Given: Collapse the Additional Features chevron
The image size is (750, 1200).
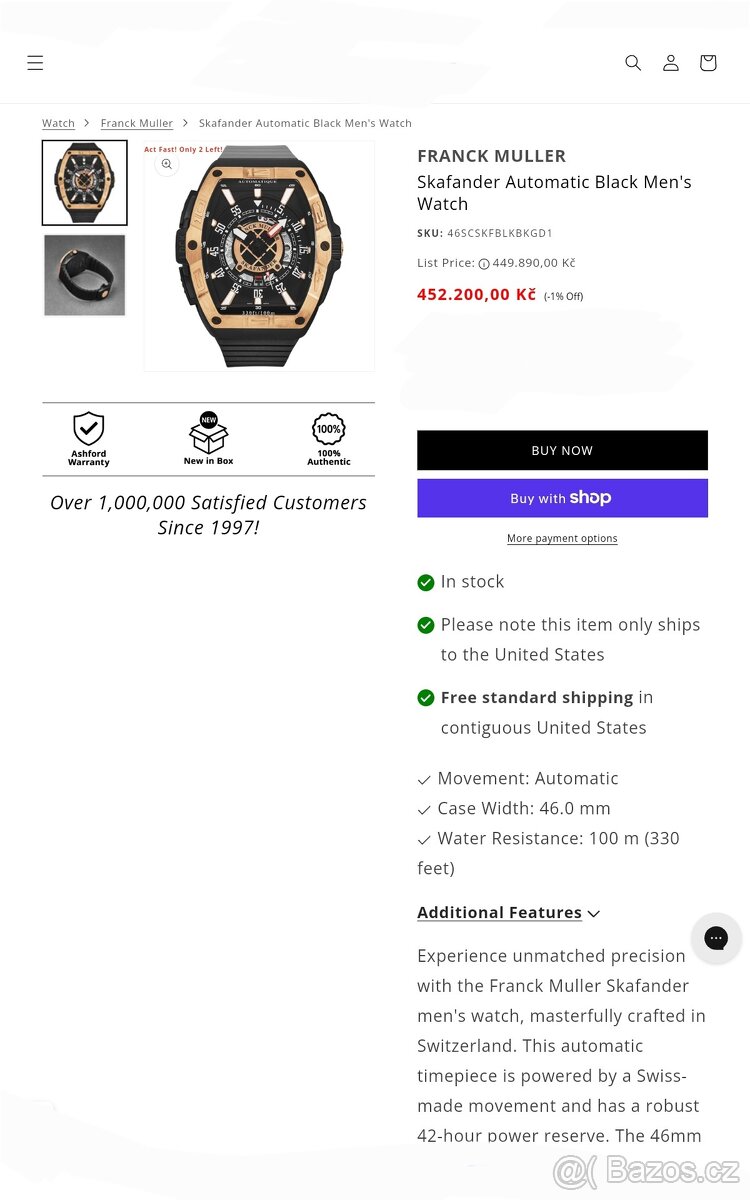Looking at the screenshot, I should click(x=594, y=913).
